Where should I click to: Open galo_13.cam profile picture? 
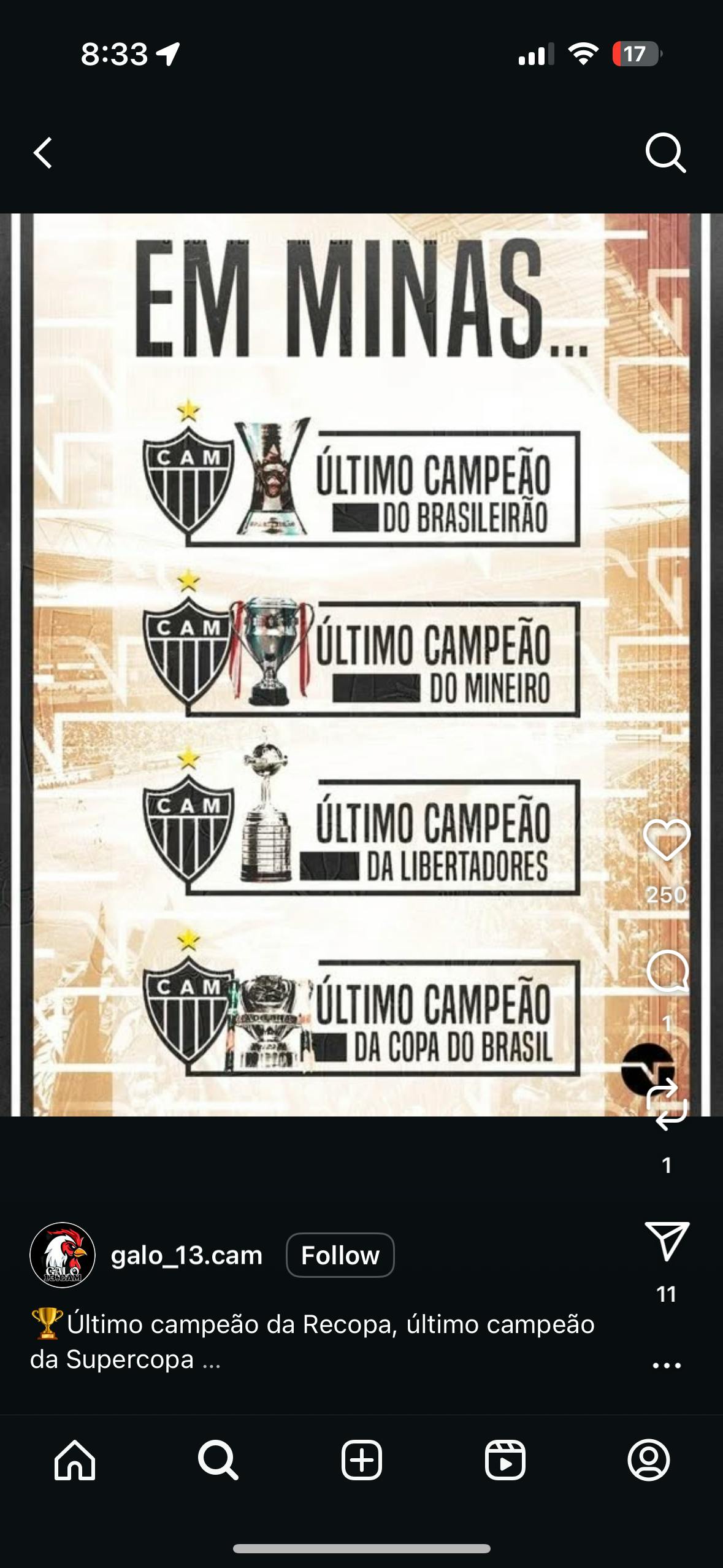tap(63, 1255)
